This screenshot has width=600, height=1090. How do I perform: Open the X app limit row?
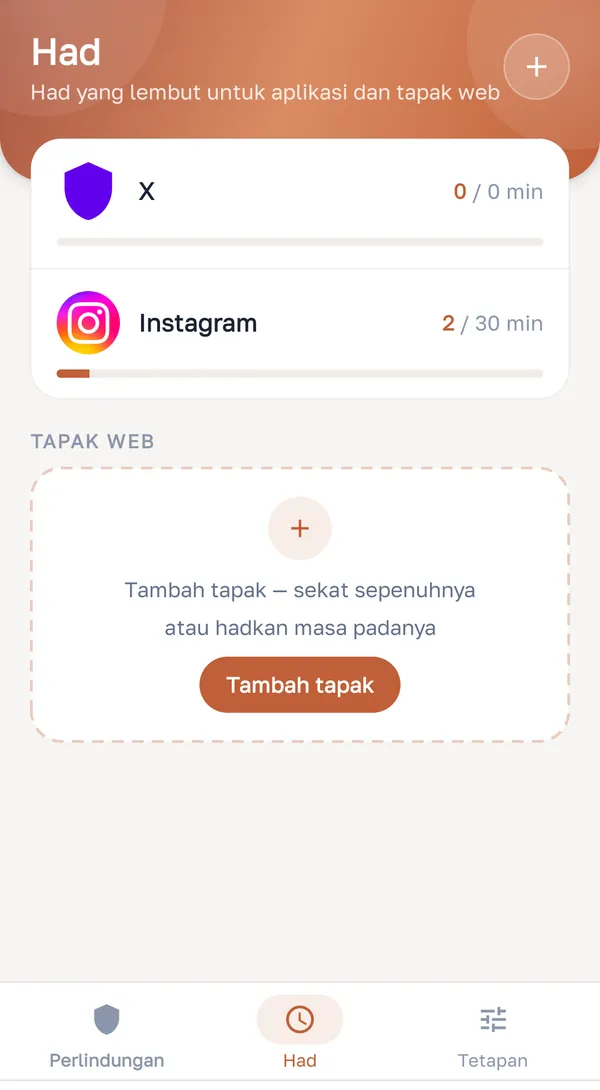(300, 204)
